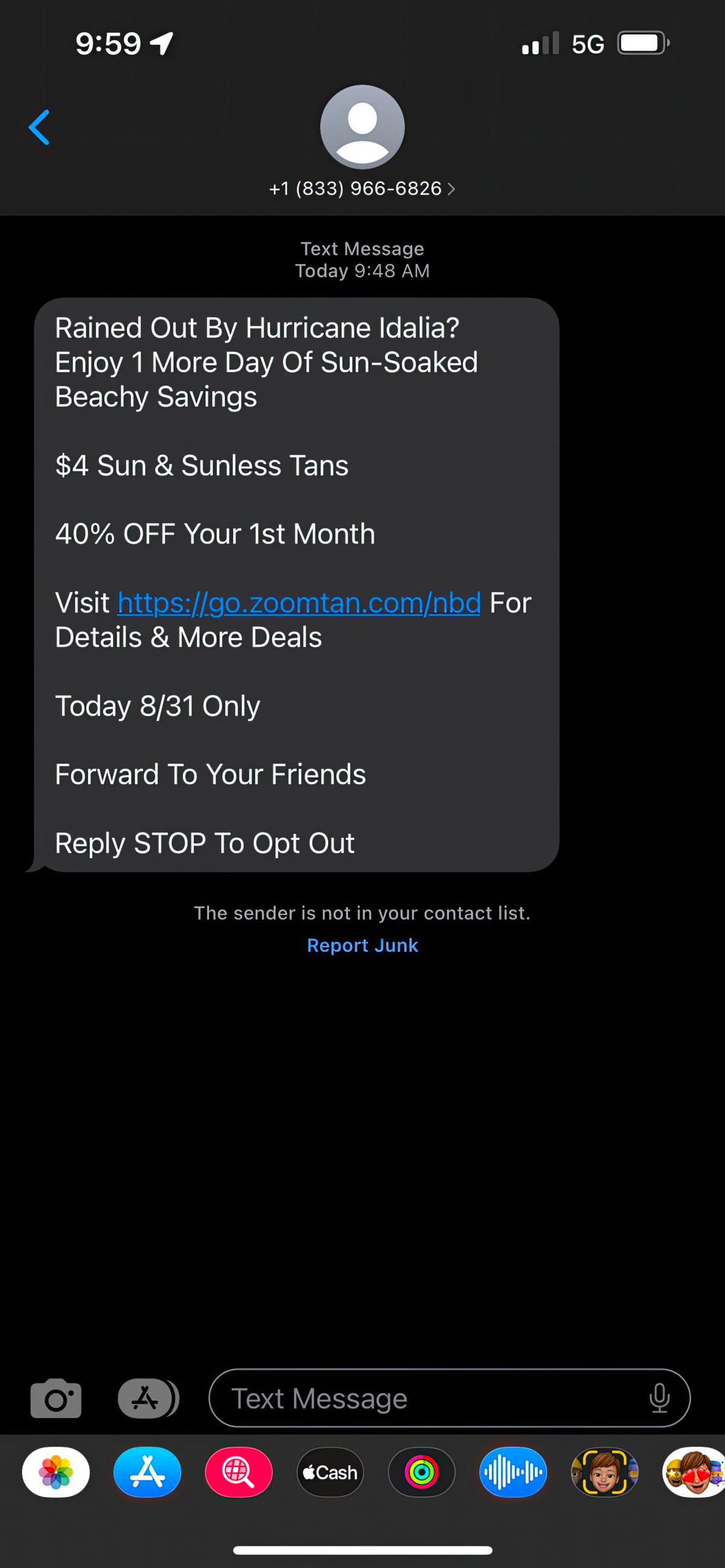
Task: Open the images search app
Action: (239, 1472)
